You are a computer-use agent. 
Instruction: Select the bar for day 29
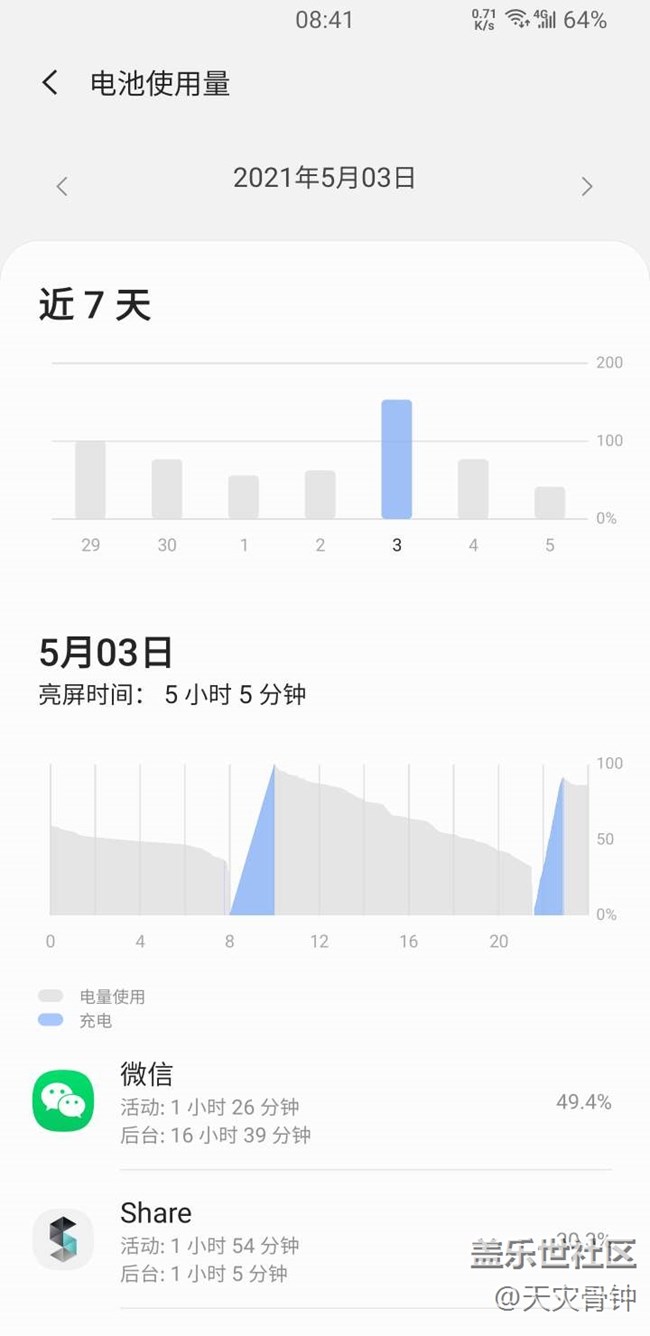point(90,479)
